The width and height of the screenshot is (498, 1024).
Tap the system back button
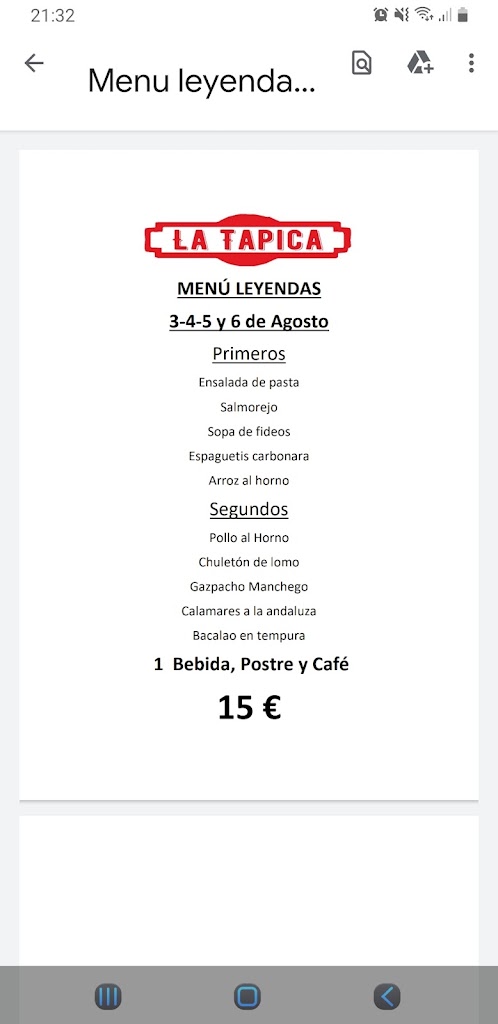387,997
